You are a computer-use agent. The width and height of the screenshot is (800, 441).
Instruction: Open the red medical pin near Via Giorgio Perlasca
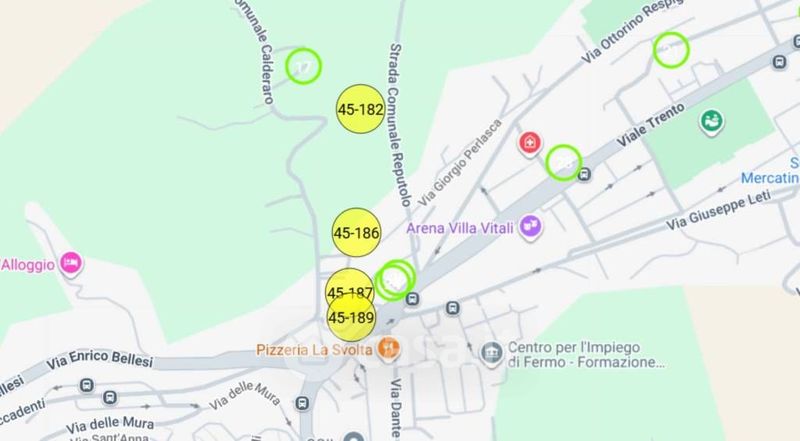tap(531, 143)
